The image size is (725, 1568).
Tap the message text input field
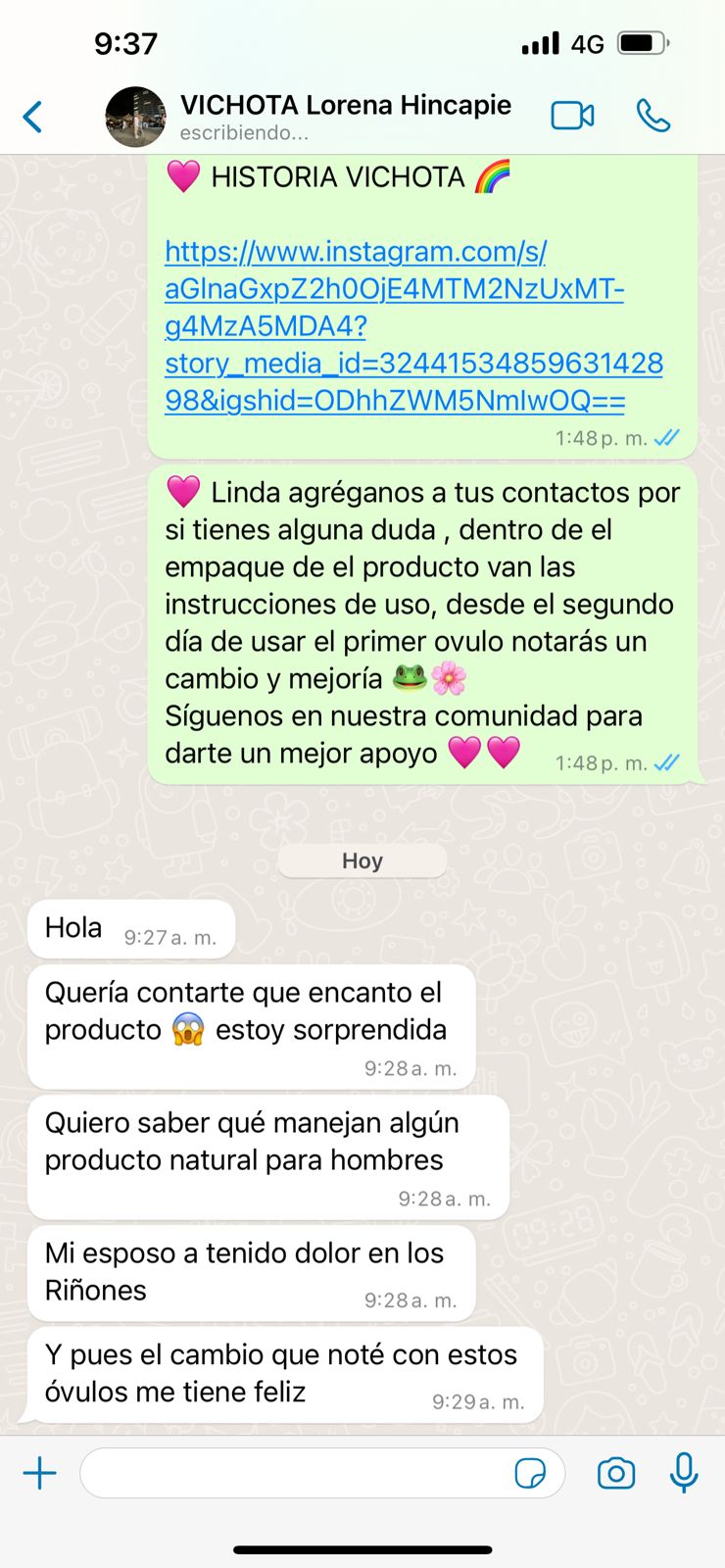294,1473
